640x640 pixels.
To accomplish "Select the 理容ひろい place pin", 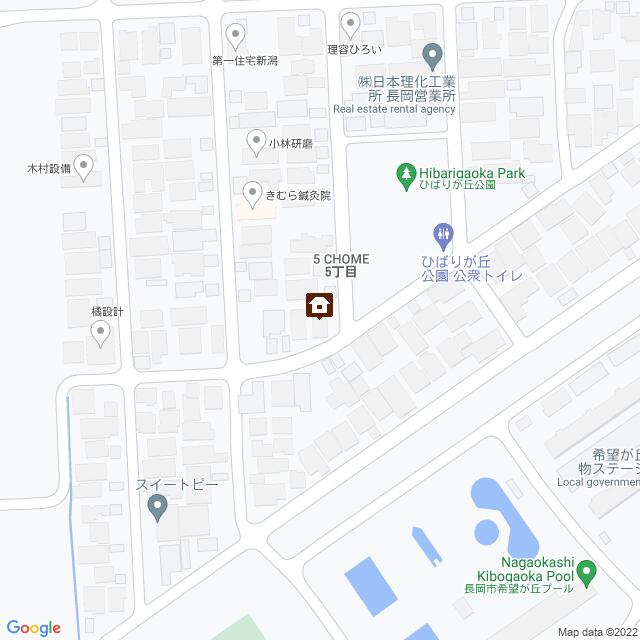I will (350, 24).
